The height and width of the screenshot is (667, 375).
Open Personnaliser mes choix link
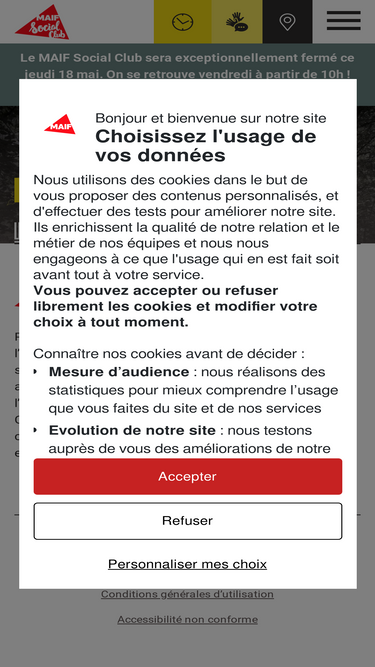pos(188,564)
